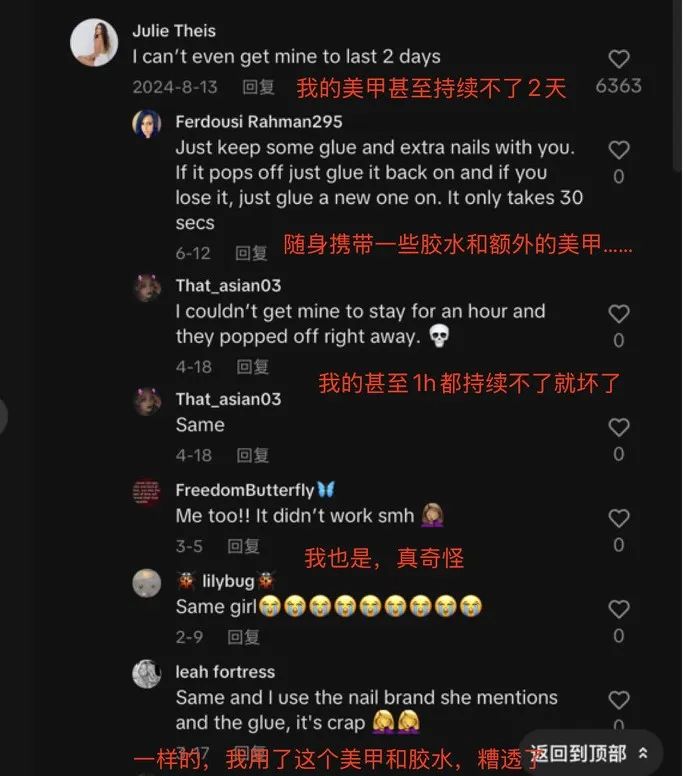Like leah fortress's reply

[x=619, y=700]
